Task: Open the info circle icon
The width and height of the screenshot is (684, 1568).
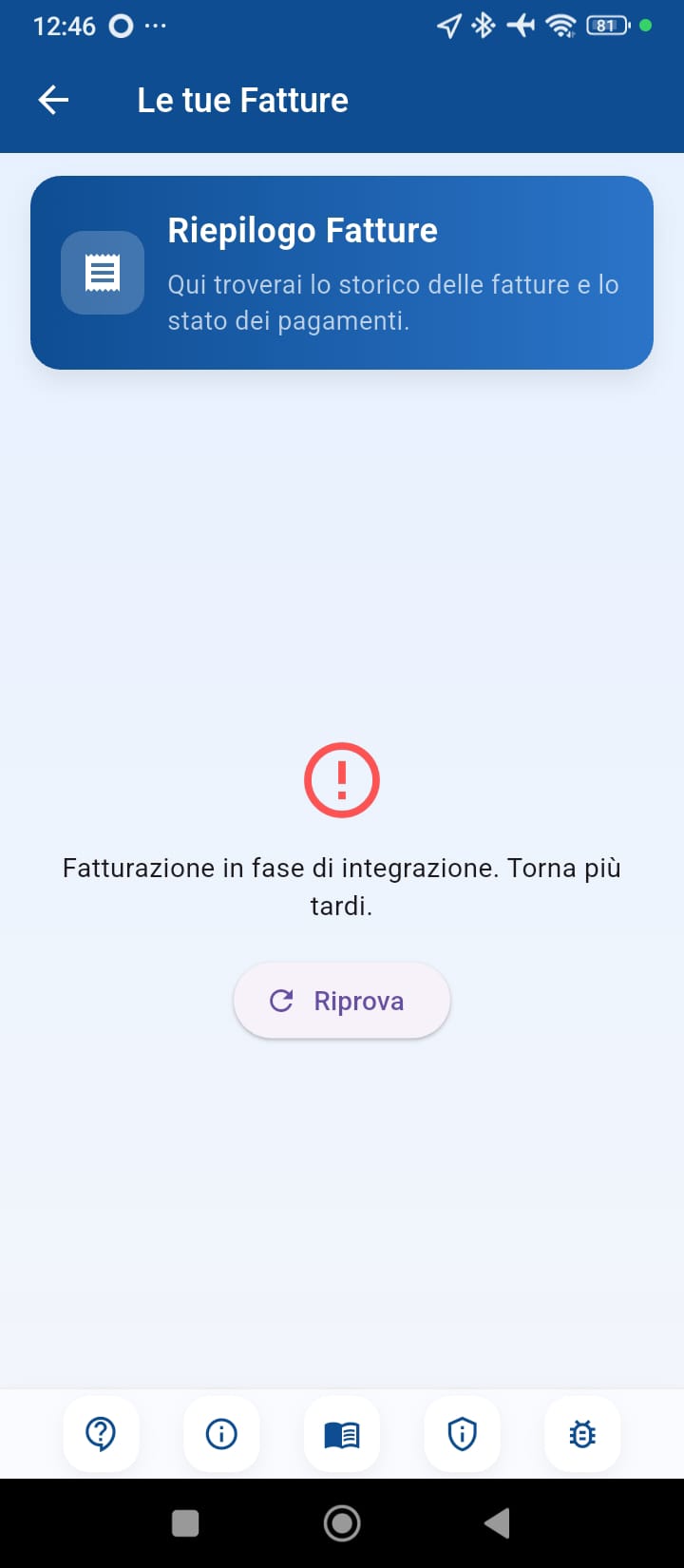Action: click(x=221, y=1433)
